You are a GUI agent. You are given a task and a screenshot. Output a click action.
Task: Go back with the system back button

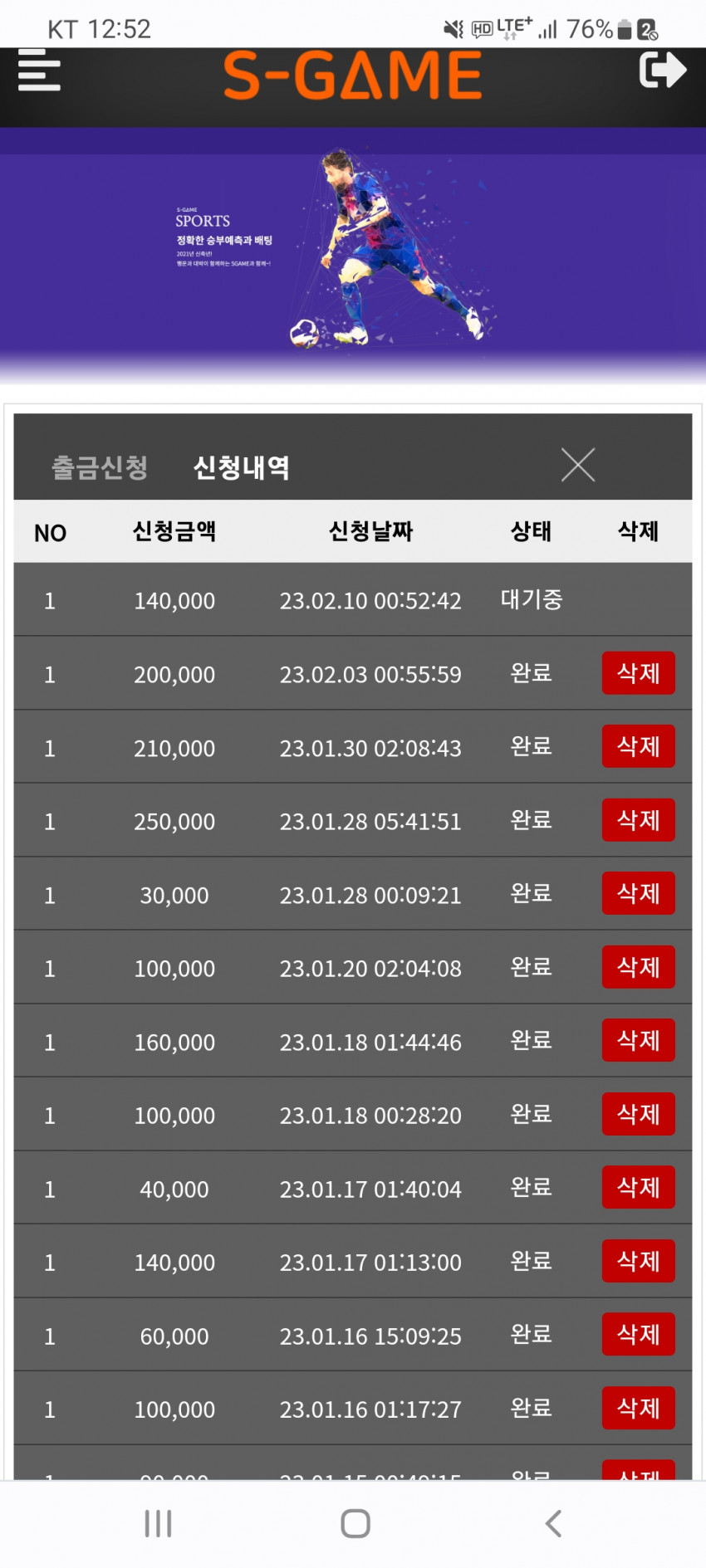click(553, 1523)
